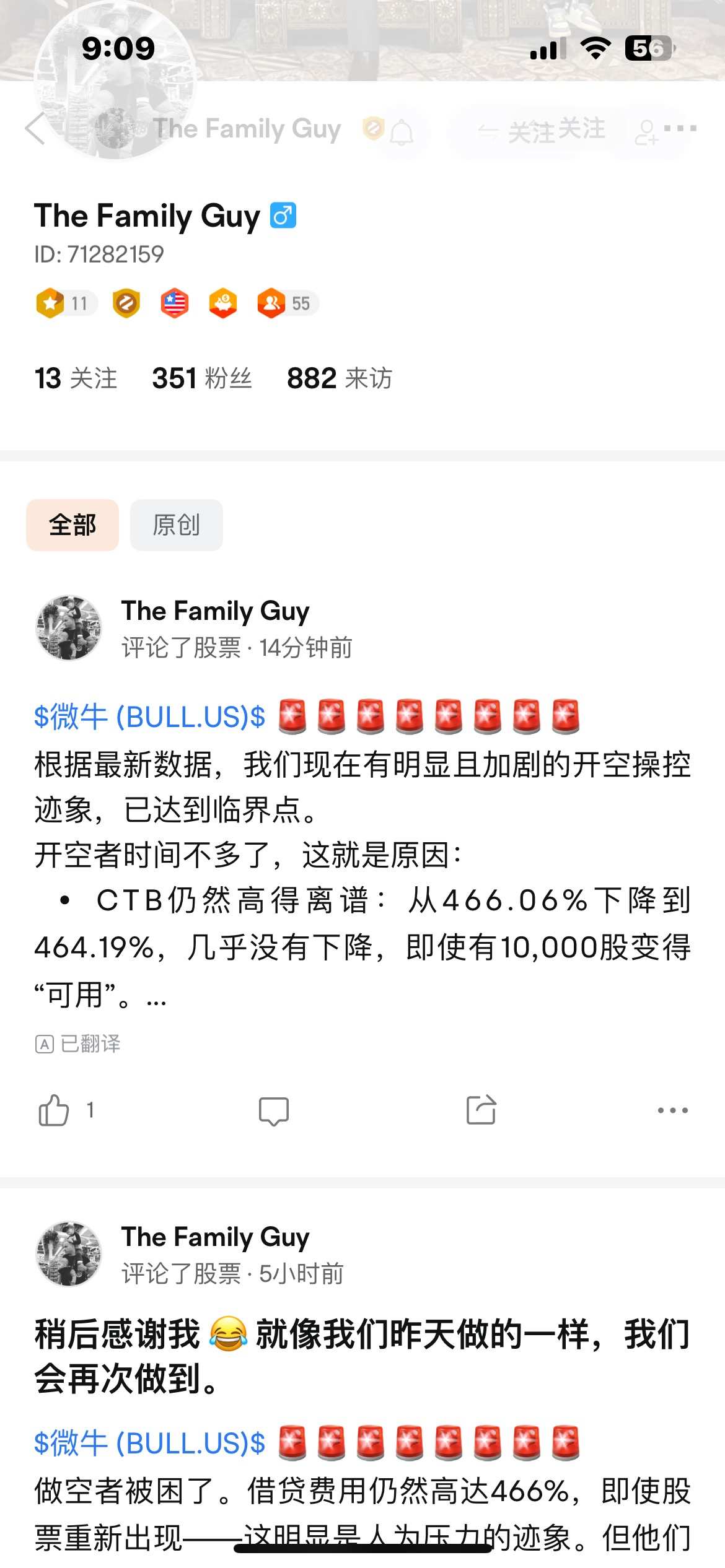Comment on the post from 14分钟前
Screen dimensions: 725x1568
(x=273, y=1110)
